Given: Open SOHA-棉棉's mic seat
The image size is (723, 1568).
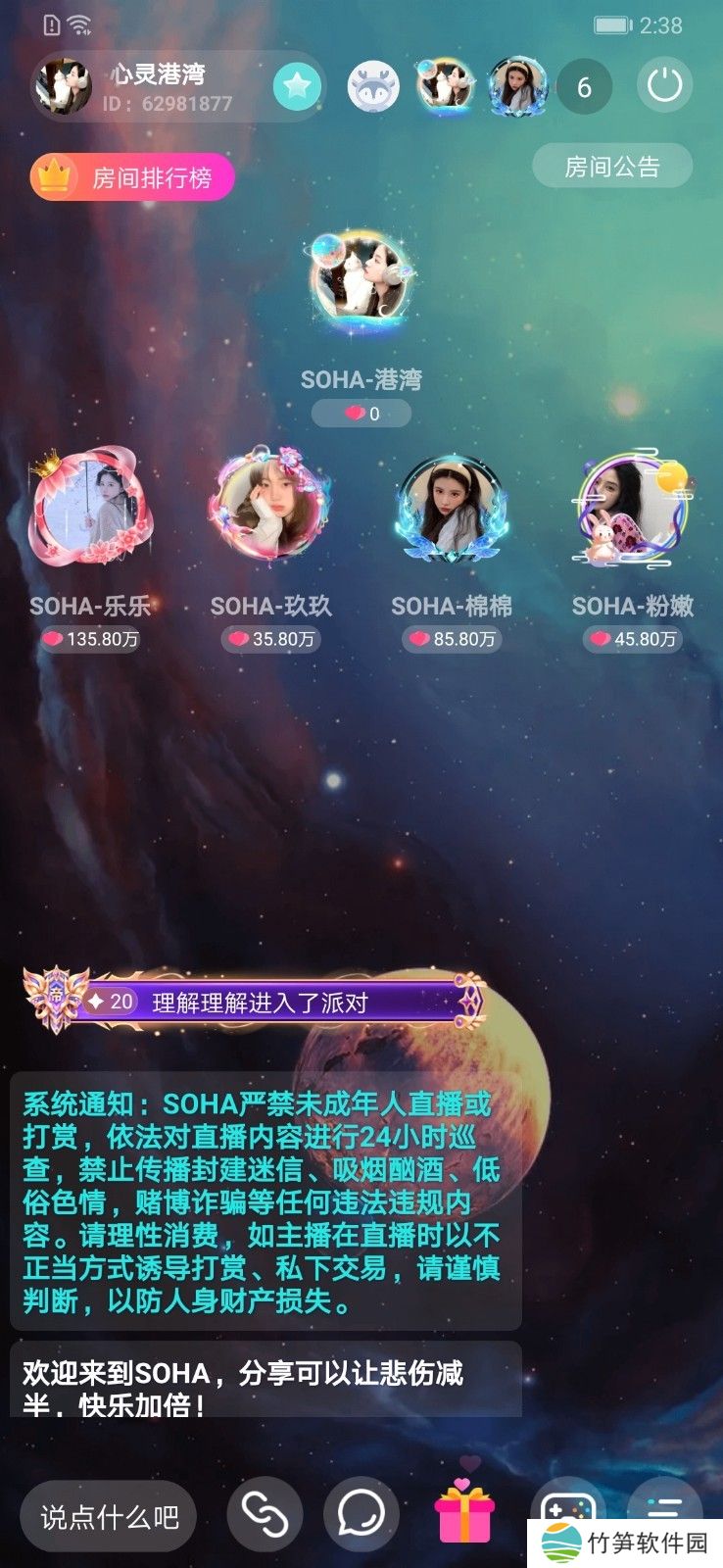Looking at the screenshot, I should [x=451, y=510].
